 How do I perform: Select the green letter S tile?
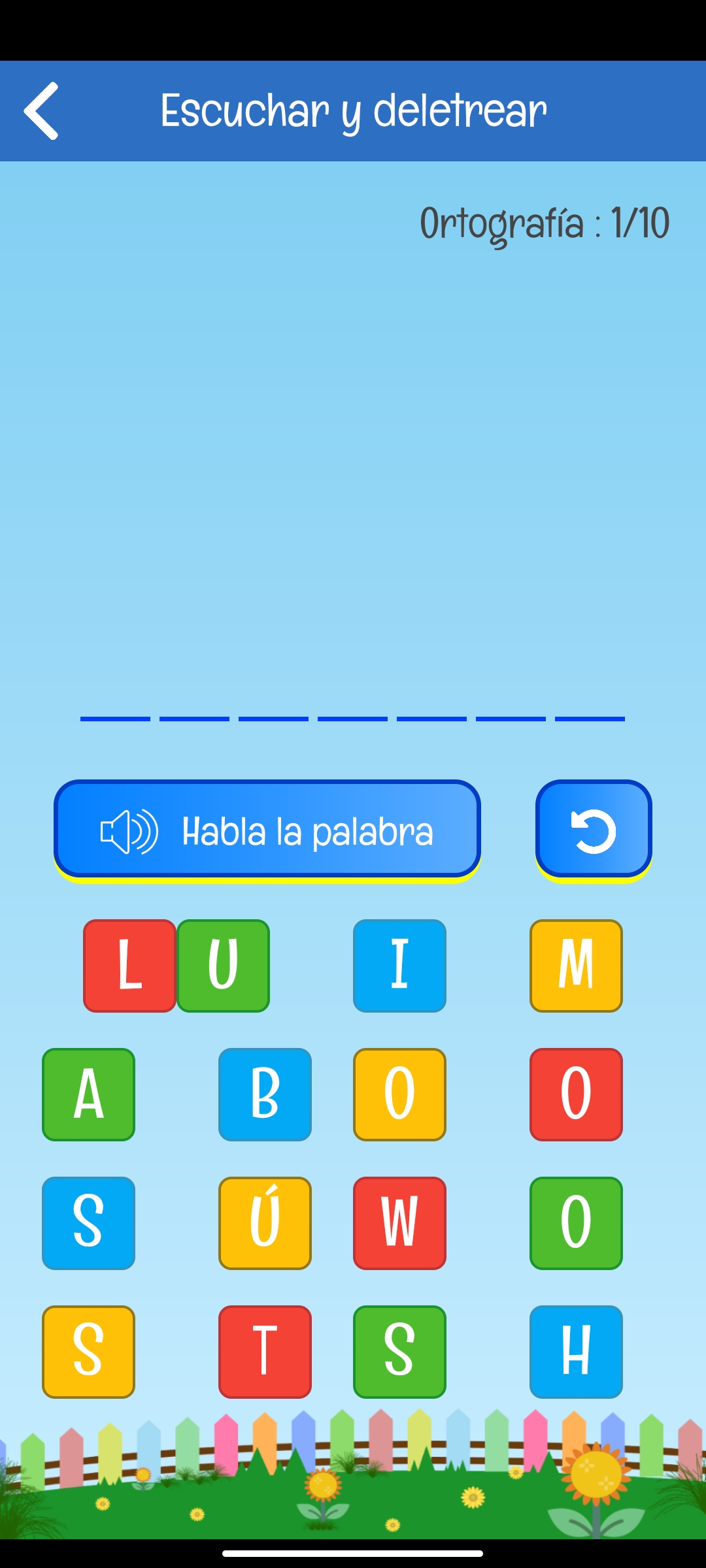click(399, 1352)
